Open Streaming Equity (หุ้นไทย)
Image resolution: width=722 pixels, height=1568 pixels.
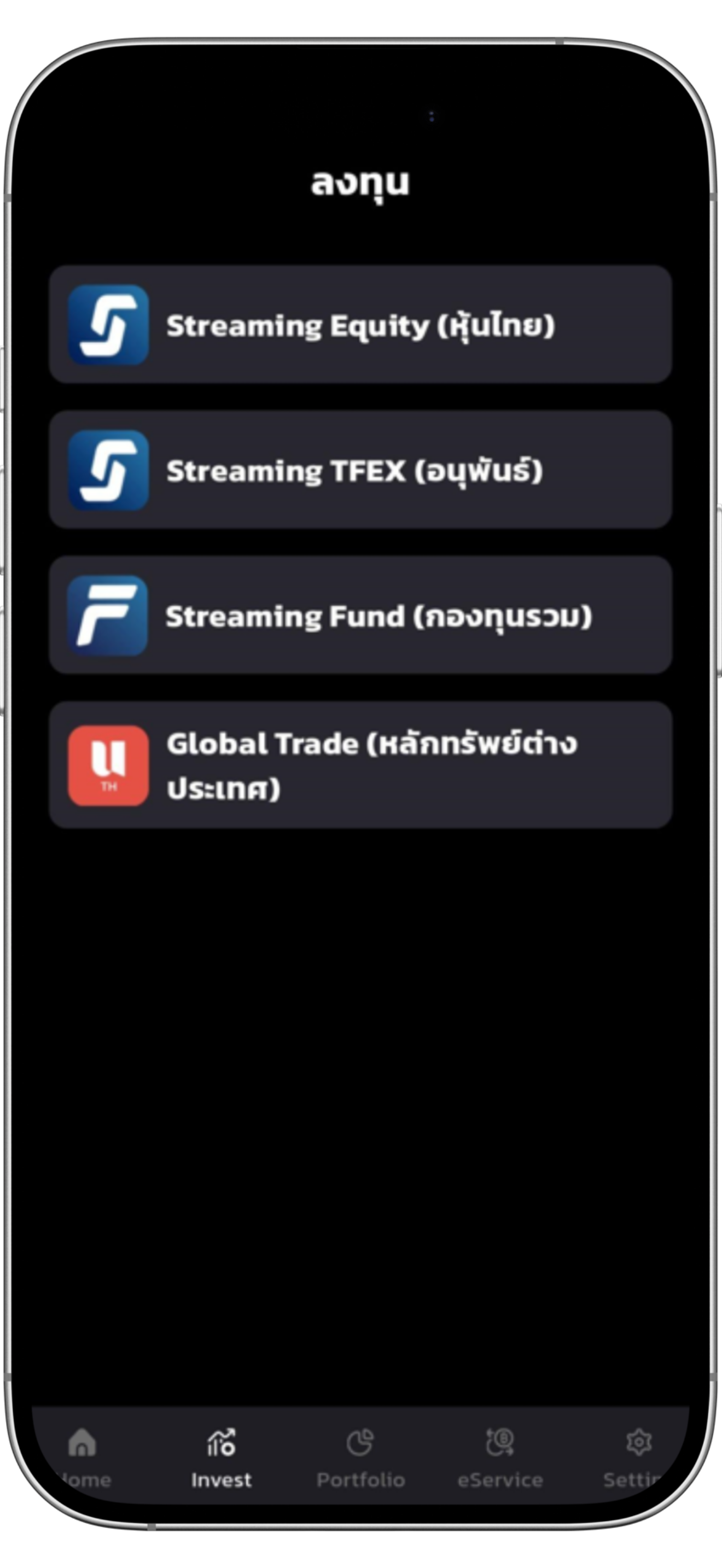[x=360, y=325]
